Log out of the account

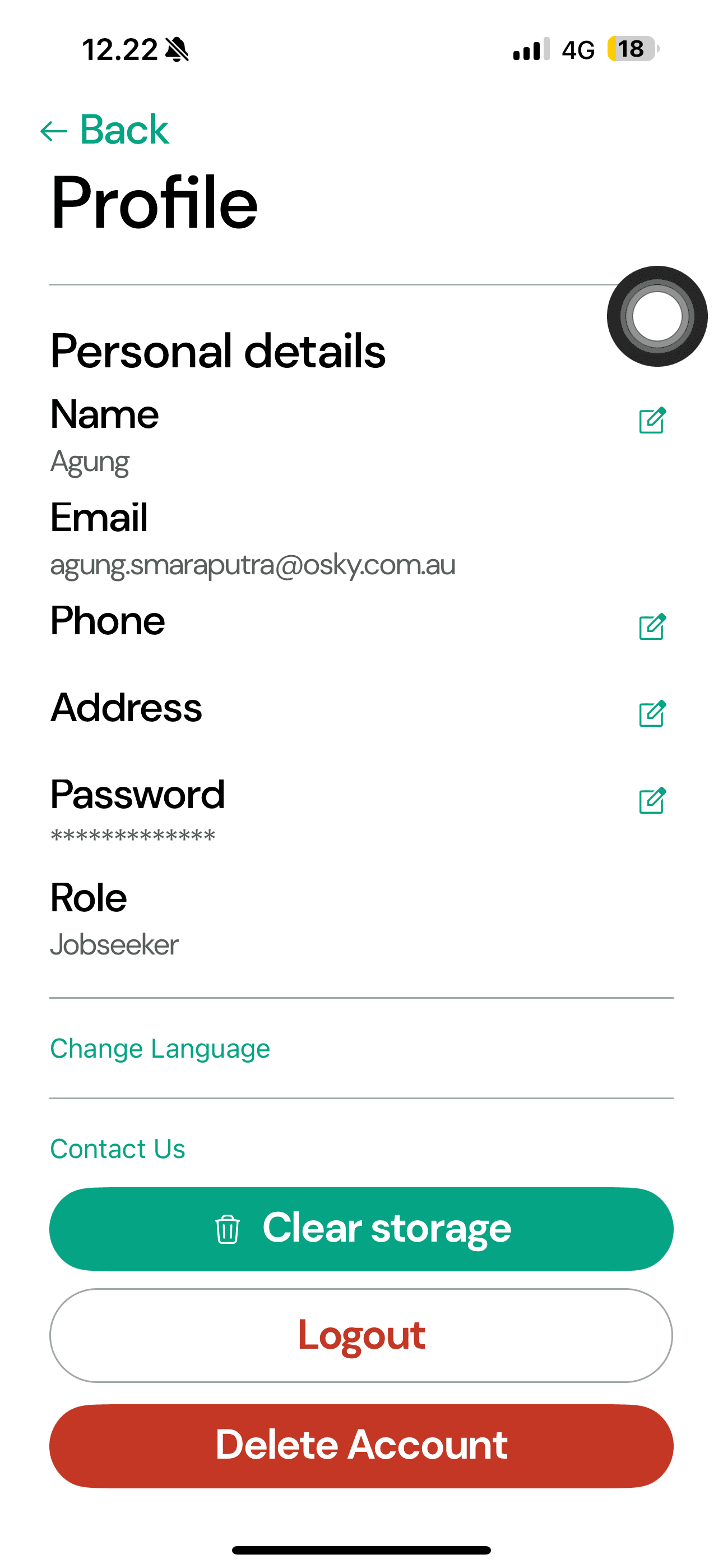(x=361, y=1335)
